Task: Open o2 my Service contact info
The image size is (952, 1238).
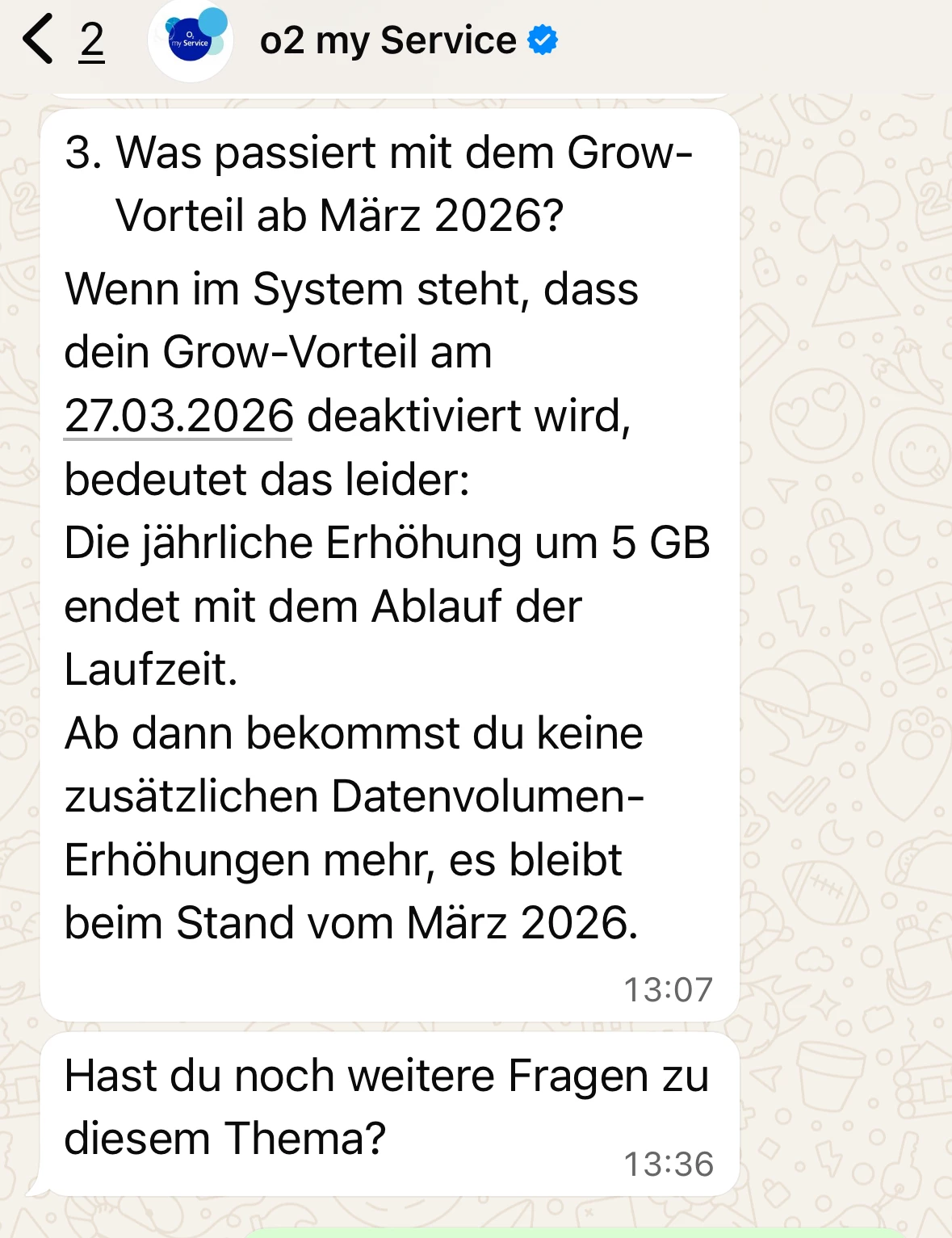Action: pyautogui.click(x=388, y=40)
